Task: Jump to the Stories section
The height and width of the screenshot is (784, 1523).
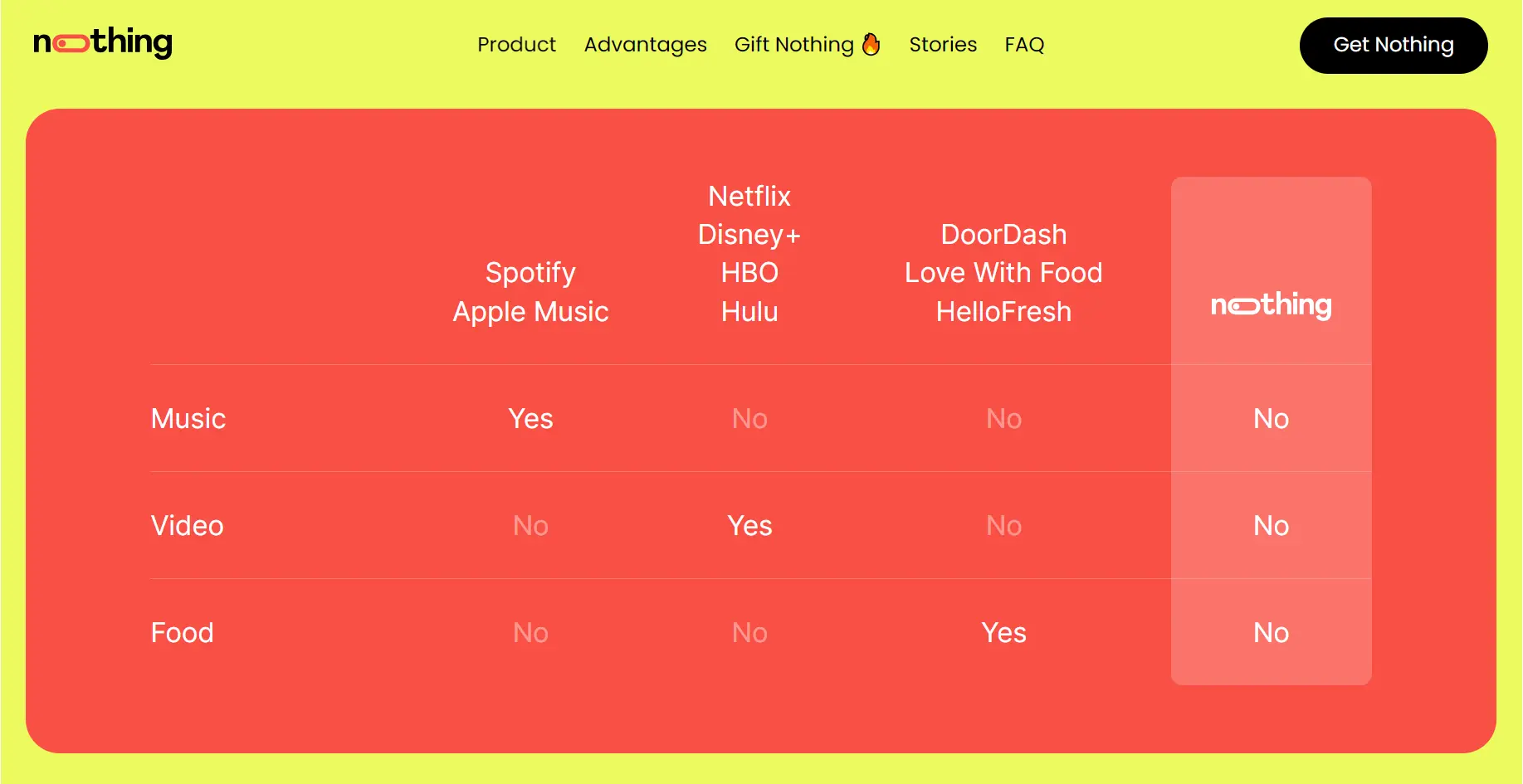Action: pos(943,45)
